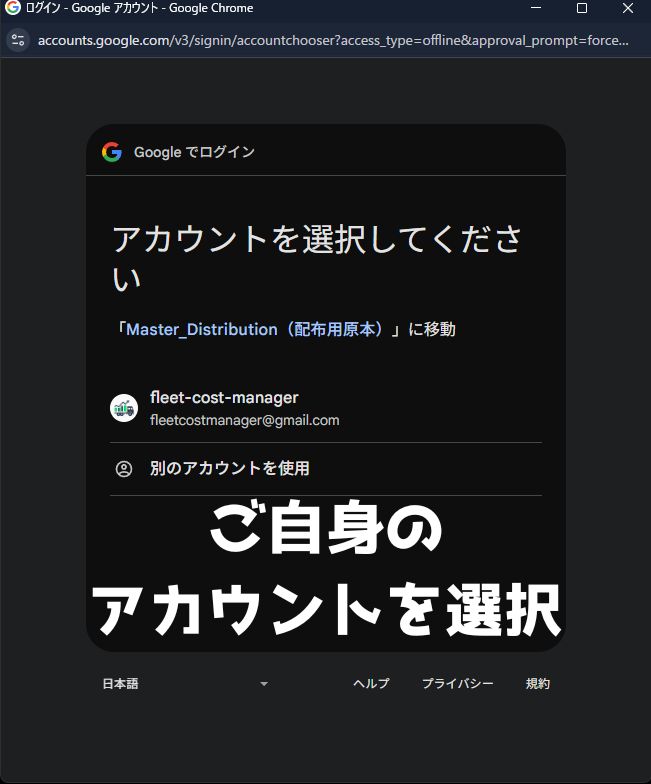Close the Chrome sign-in window
This screenshot has width=651, height=784.
coord(628,9)
